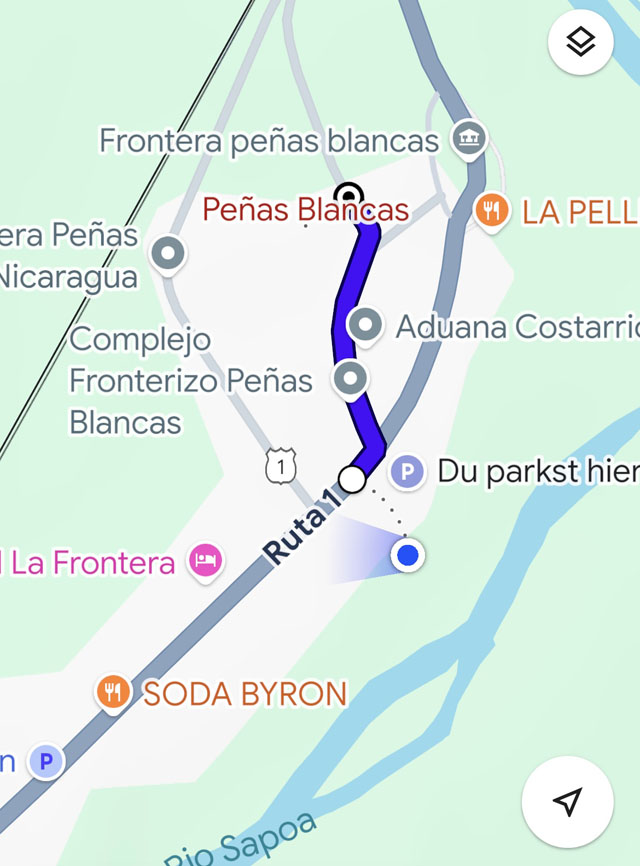Select the SODA BYRON restaurant pin
The image size is (640, 866).
point(113,692)
